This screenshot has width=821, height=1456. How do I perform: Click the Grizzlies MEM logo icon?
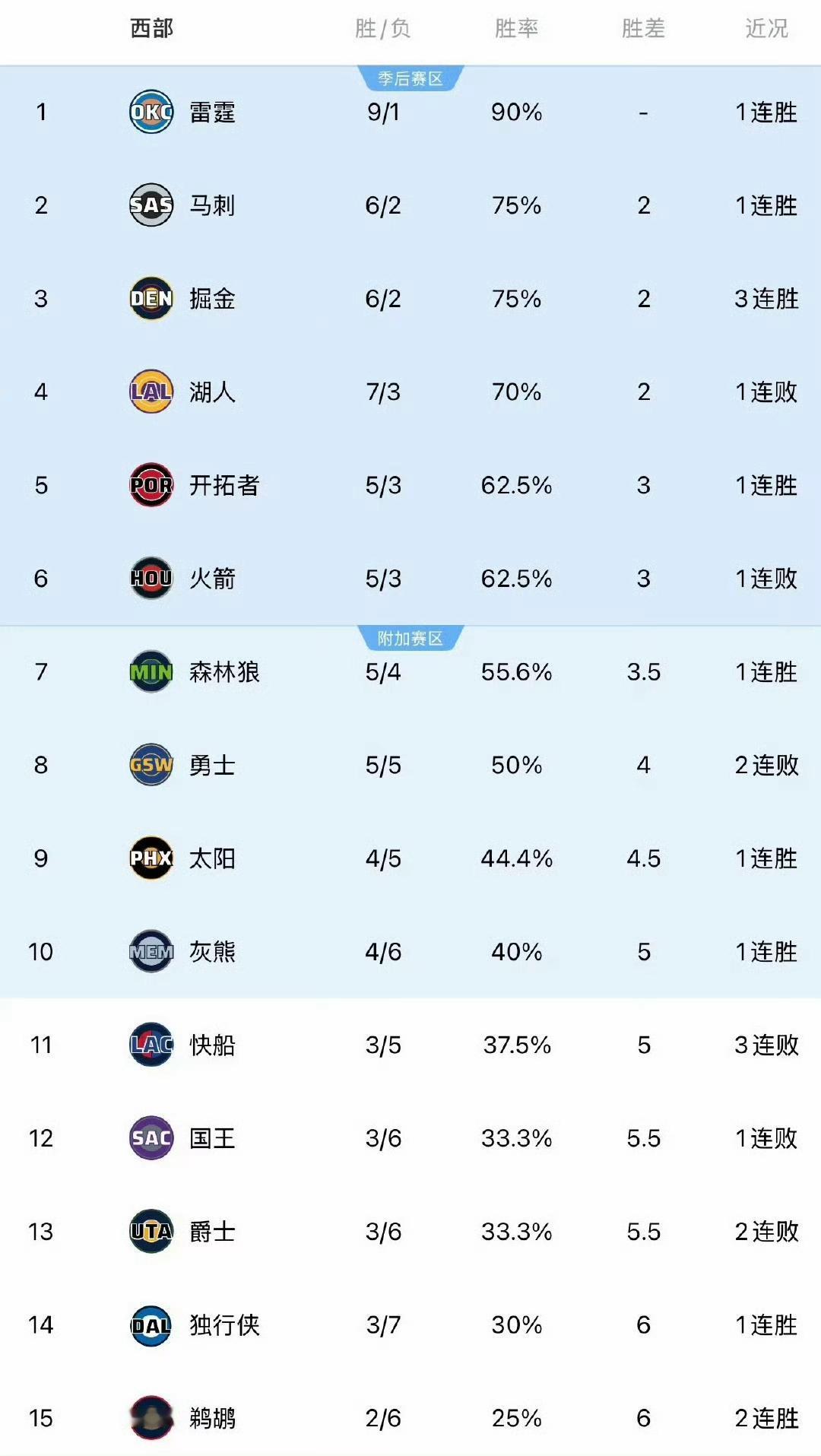[151, 952]
